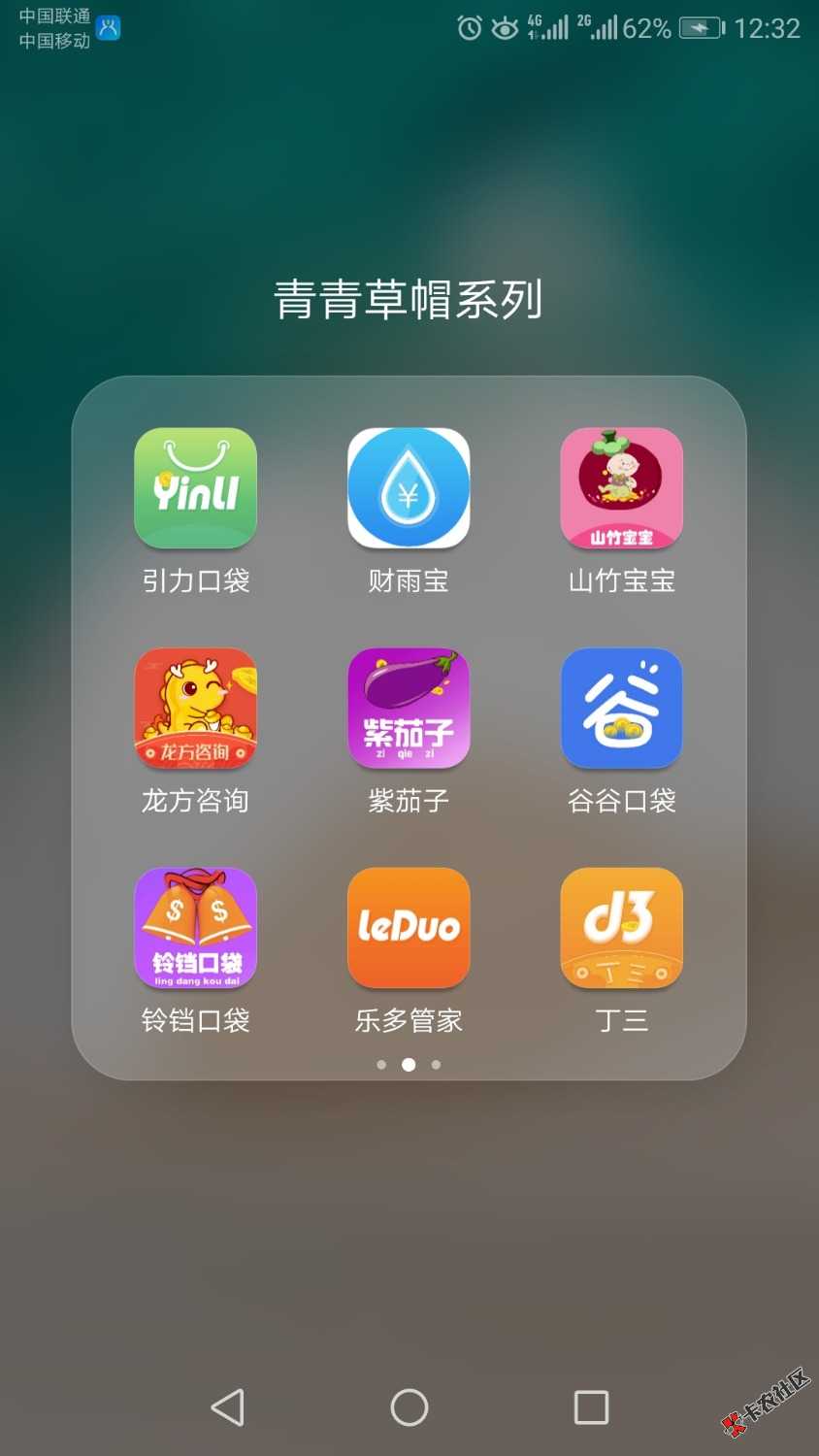Launch the 龙方咨询 app
The height and width of the screenshot is (1456, 819).
coord(195,709)
